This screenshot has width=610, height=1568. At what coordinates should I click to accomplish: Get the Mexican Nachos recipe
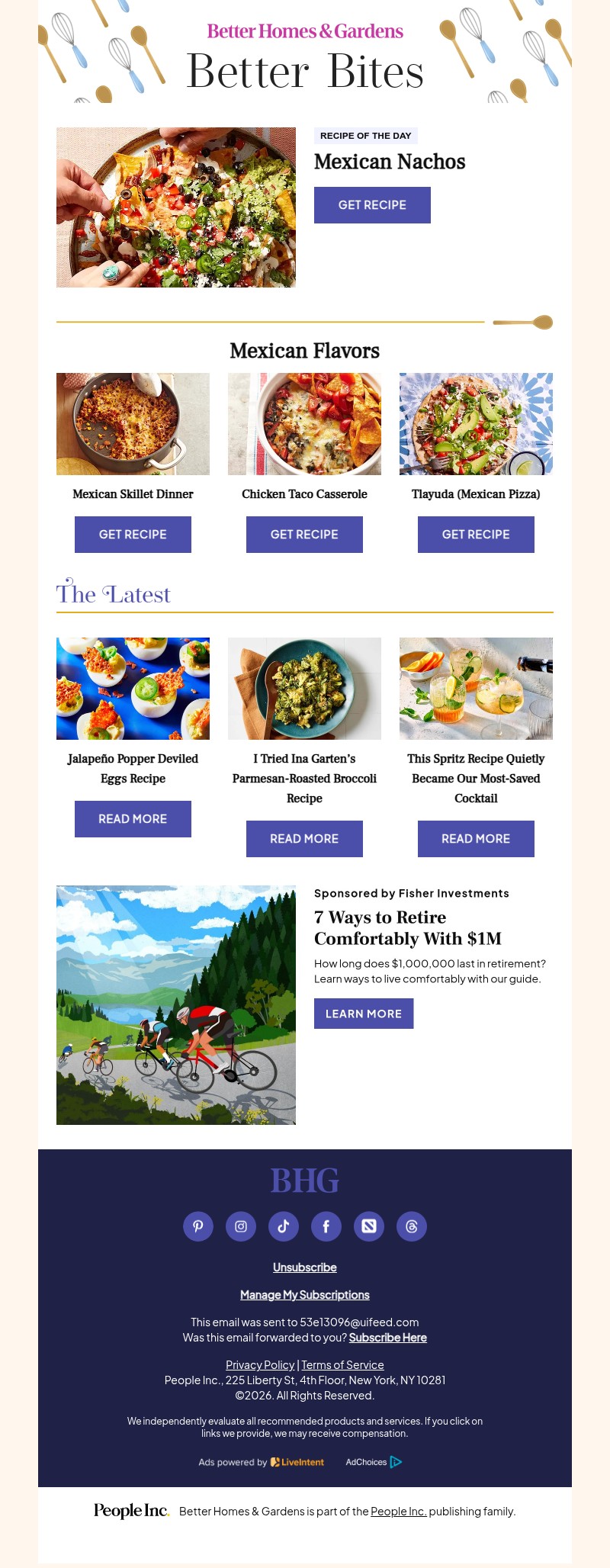click(x=372, y=204)
